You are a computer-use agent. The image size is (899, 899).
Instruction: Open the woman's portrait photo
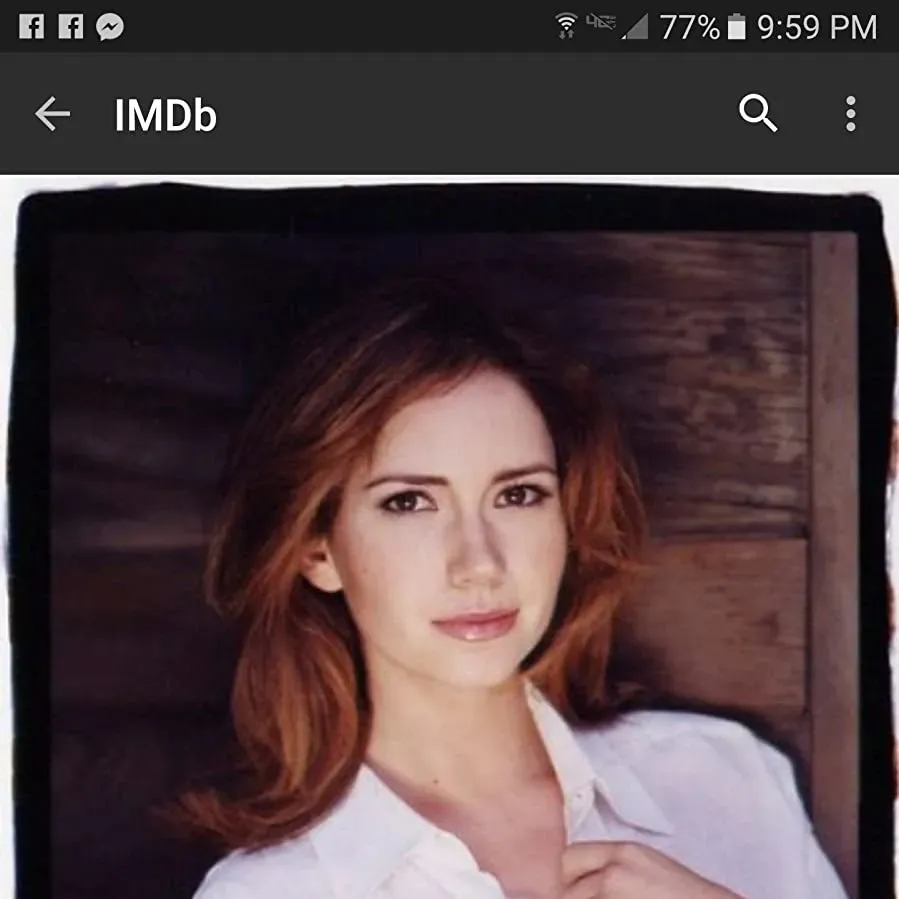pos(450,537)
